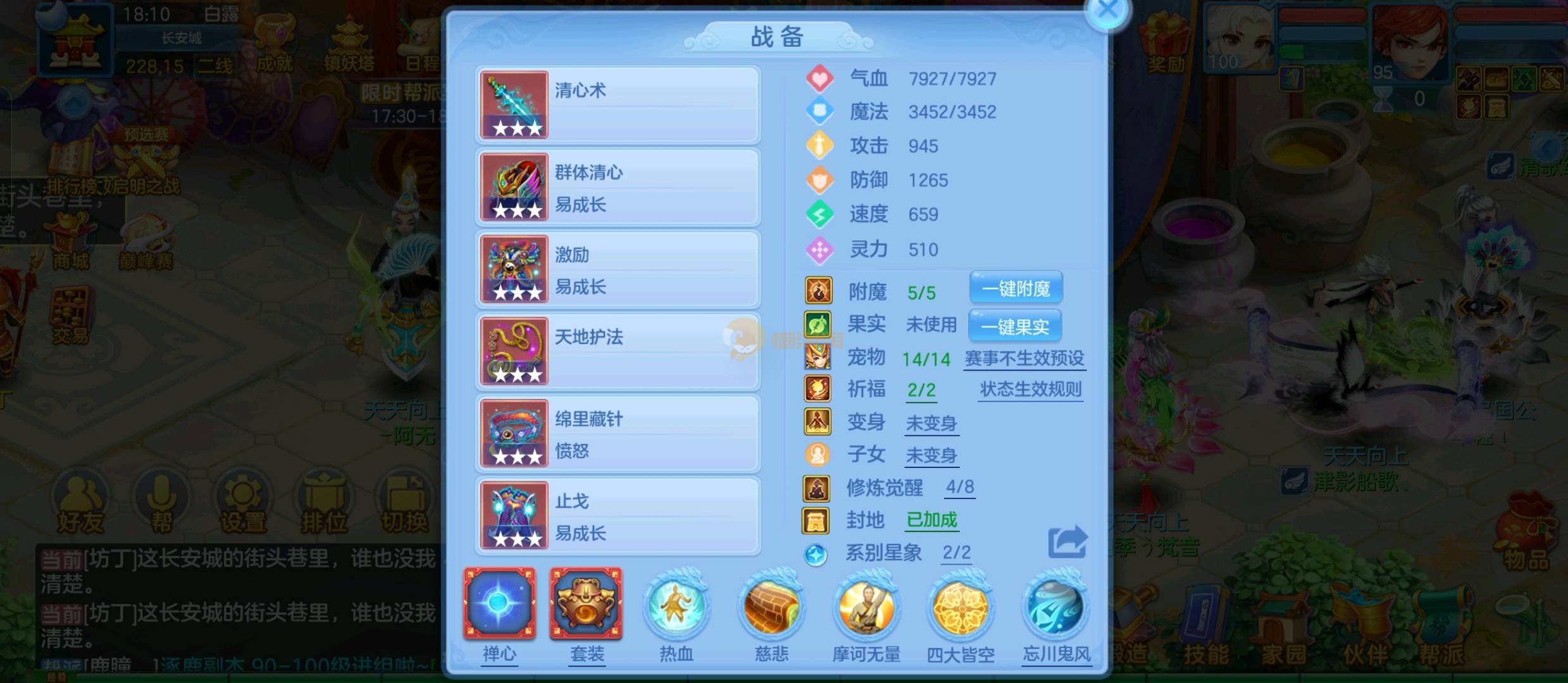Close the 战备 dialog
The width and height of the screenshot is (1568, 683).
pyautogui.click(x=1107, y=10)
